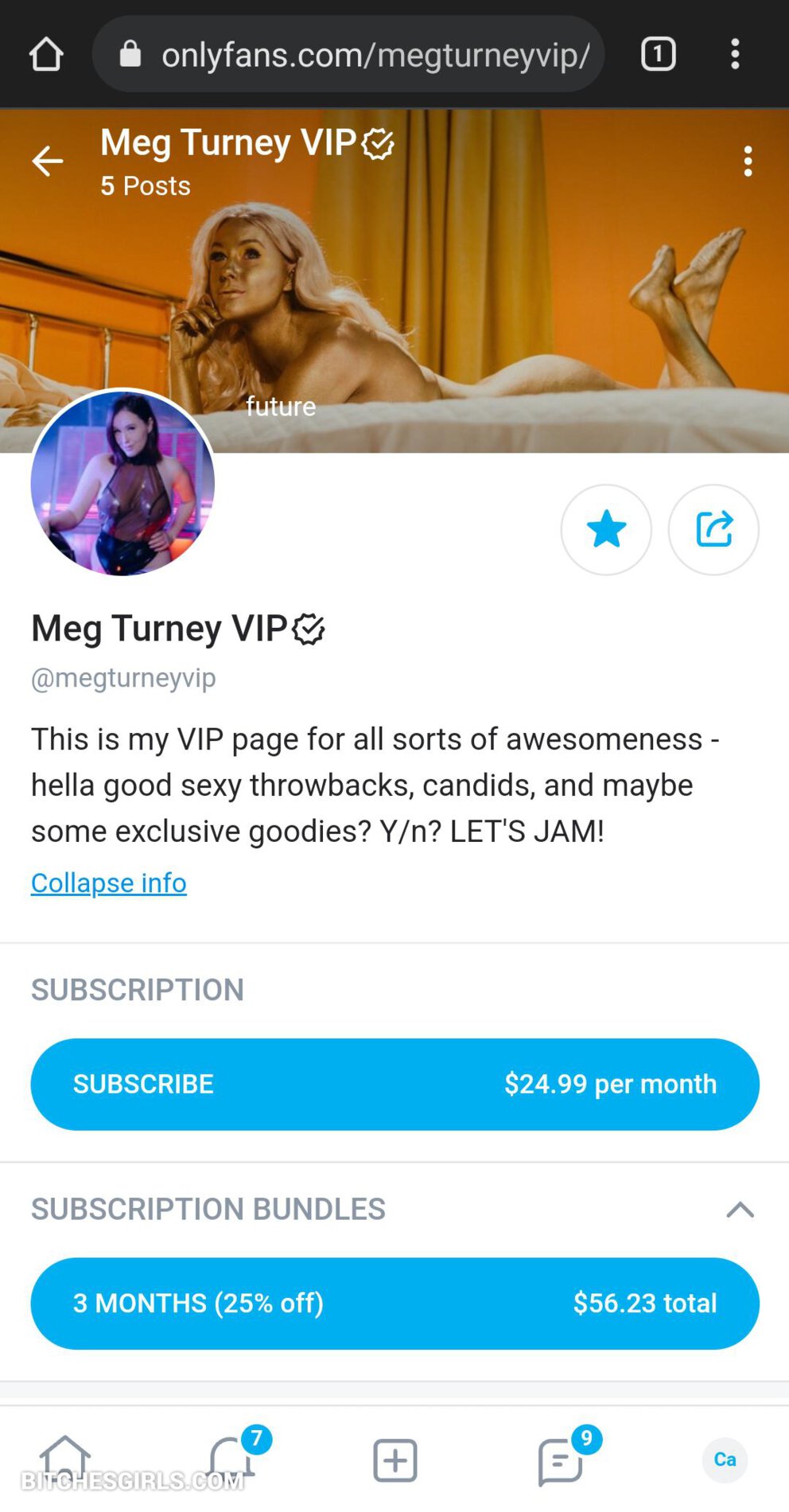This screenshot has width=789, height=1512.
Task: Go back using the profile arrow
Action: (x=47, y=161)
